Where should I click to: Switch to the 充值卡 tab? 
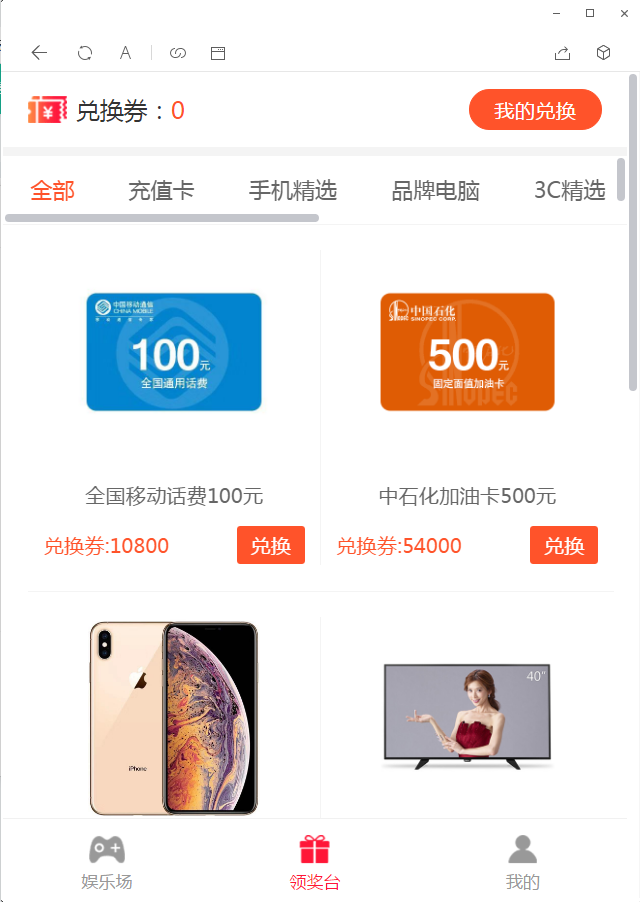point(161,190)
